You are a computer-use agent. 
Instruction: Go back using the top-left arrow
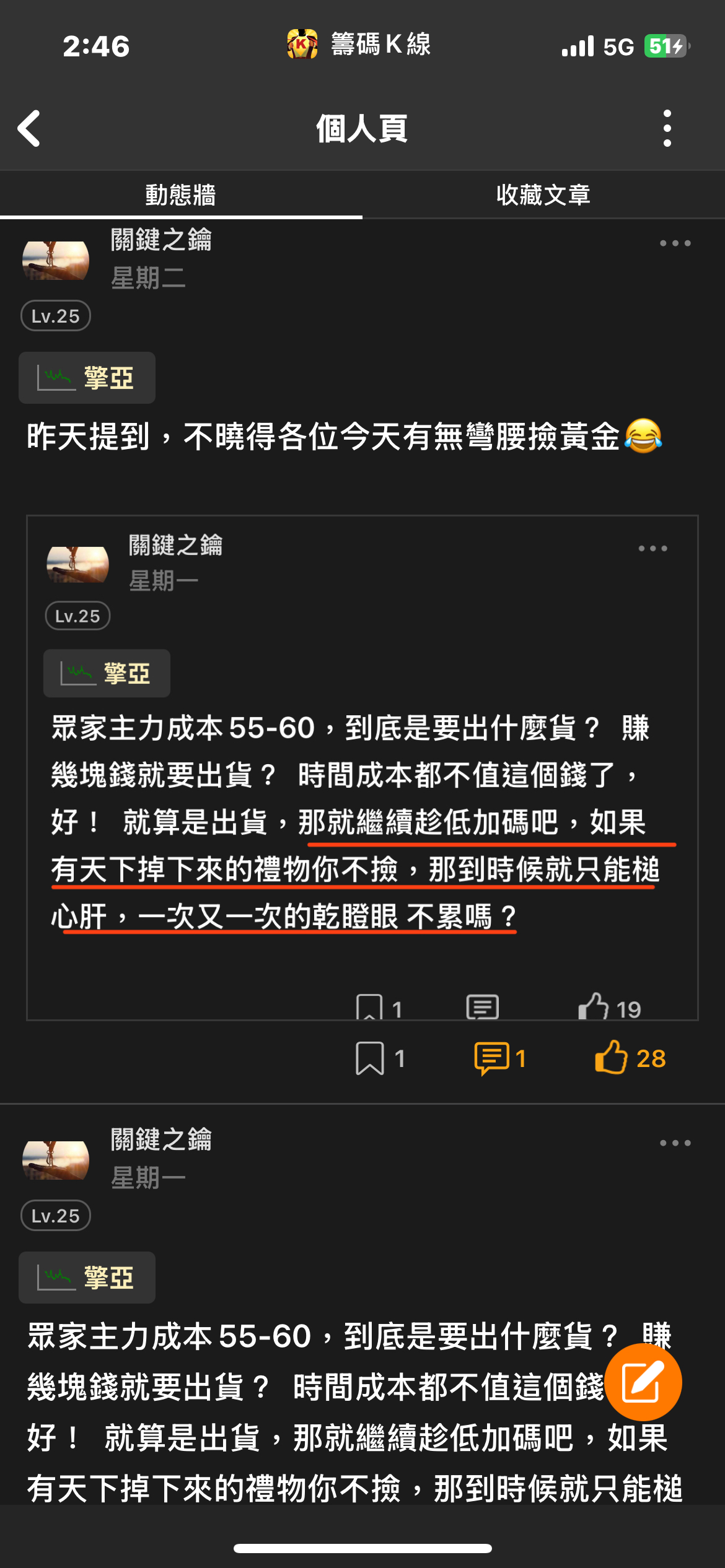tap(29, 128)
